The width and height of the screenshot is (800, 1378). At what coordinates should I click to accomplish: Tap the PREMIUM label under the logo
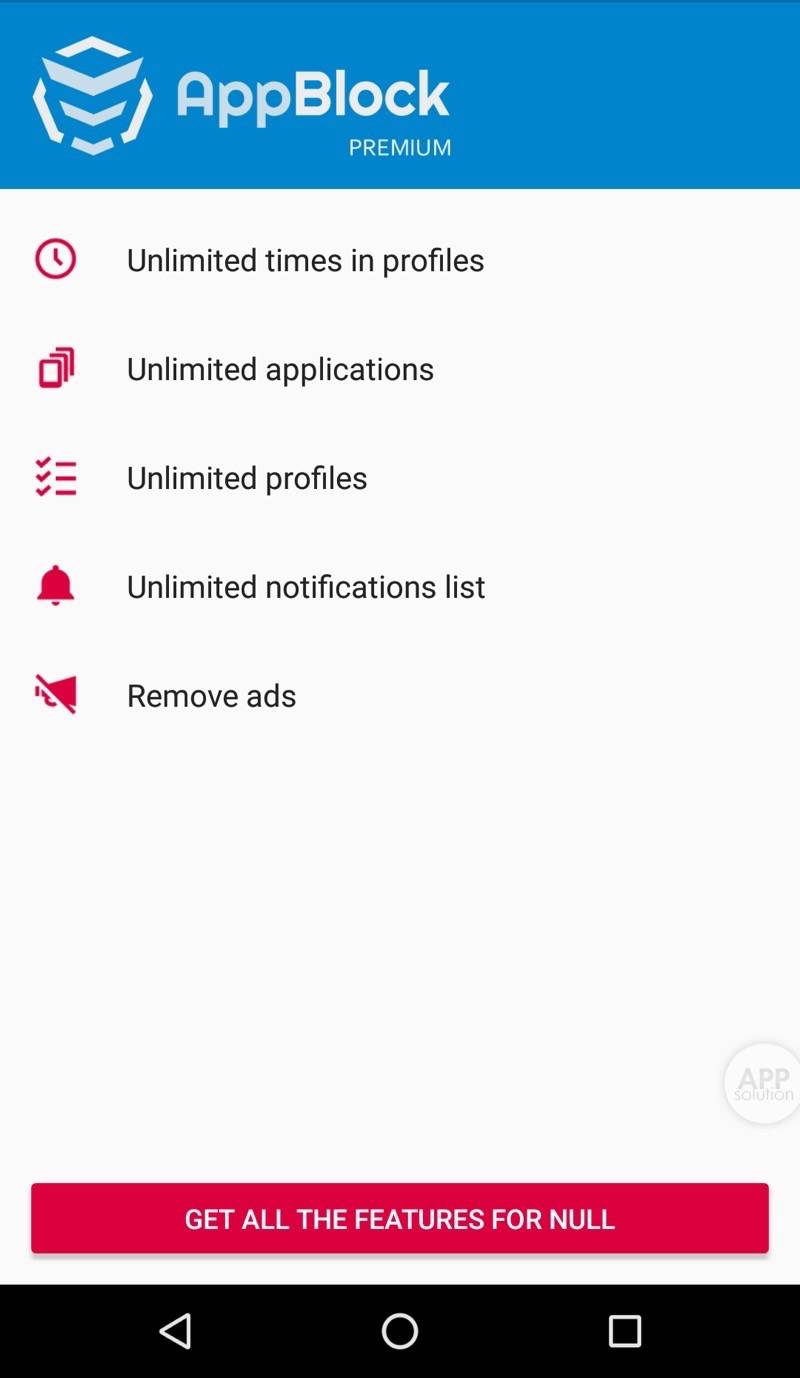click(400, 146)
